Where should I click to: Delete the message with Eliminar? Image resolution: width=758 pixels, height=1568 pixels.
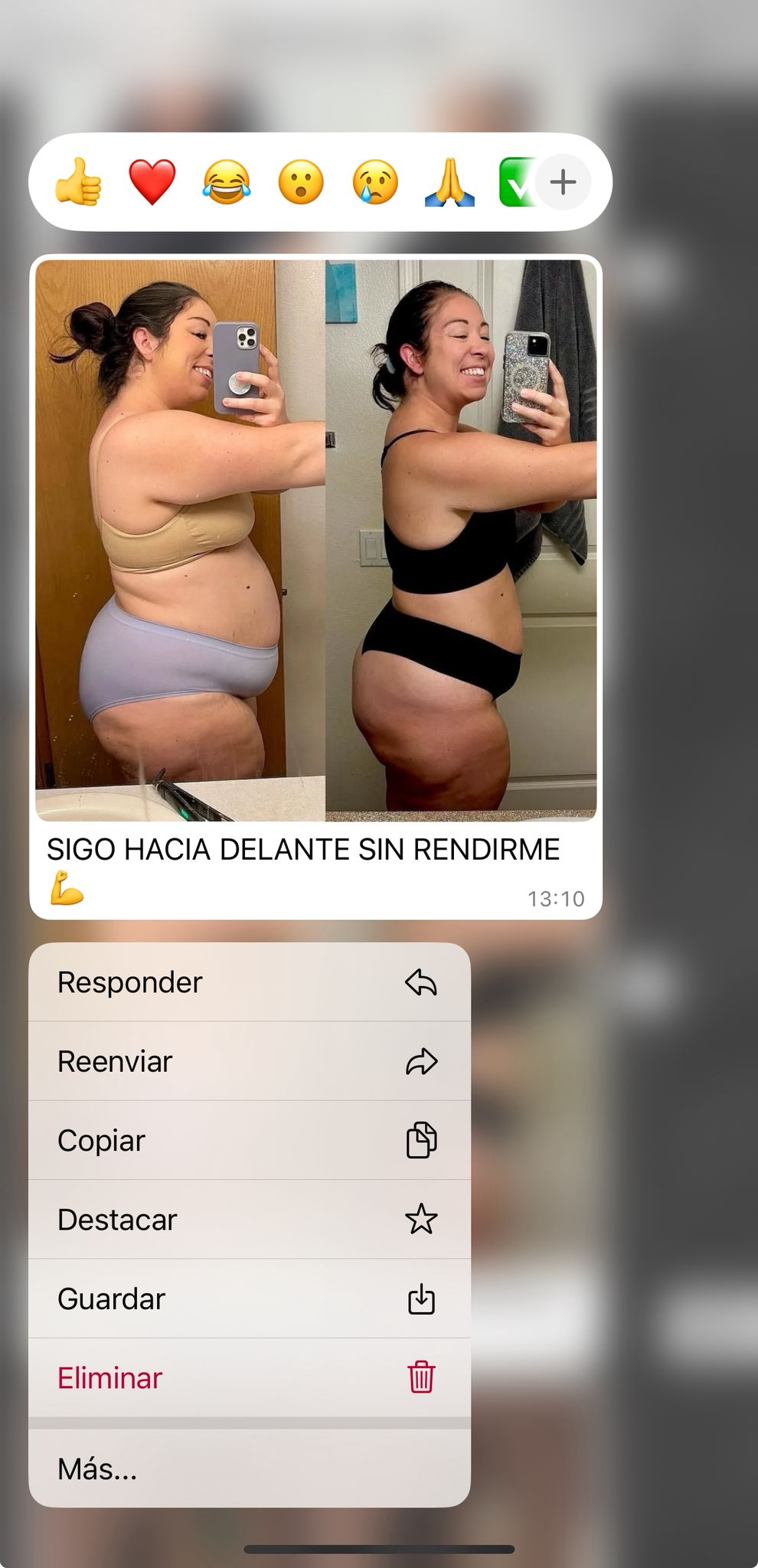pyautogui.click(x=249, y=1377)
